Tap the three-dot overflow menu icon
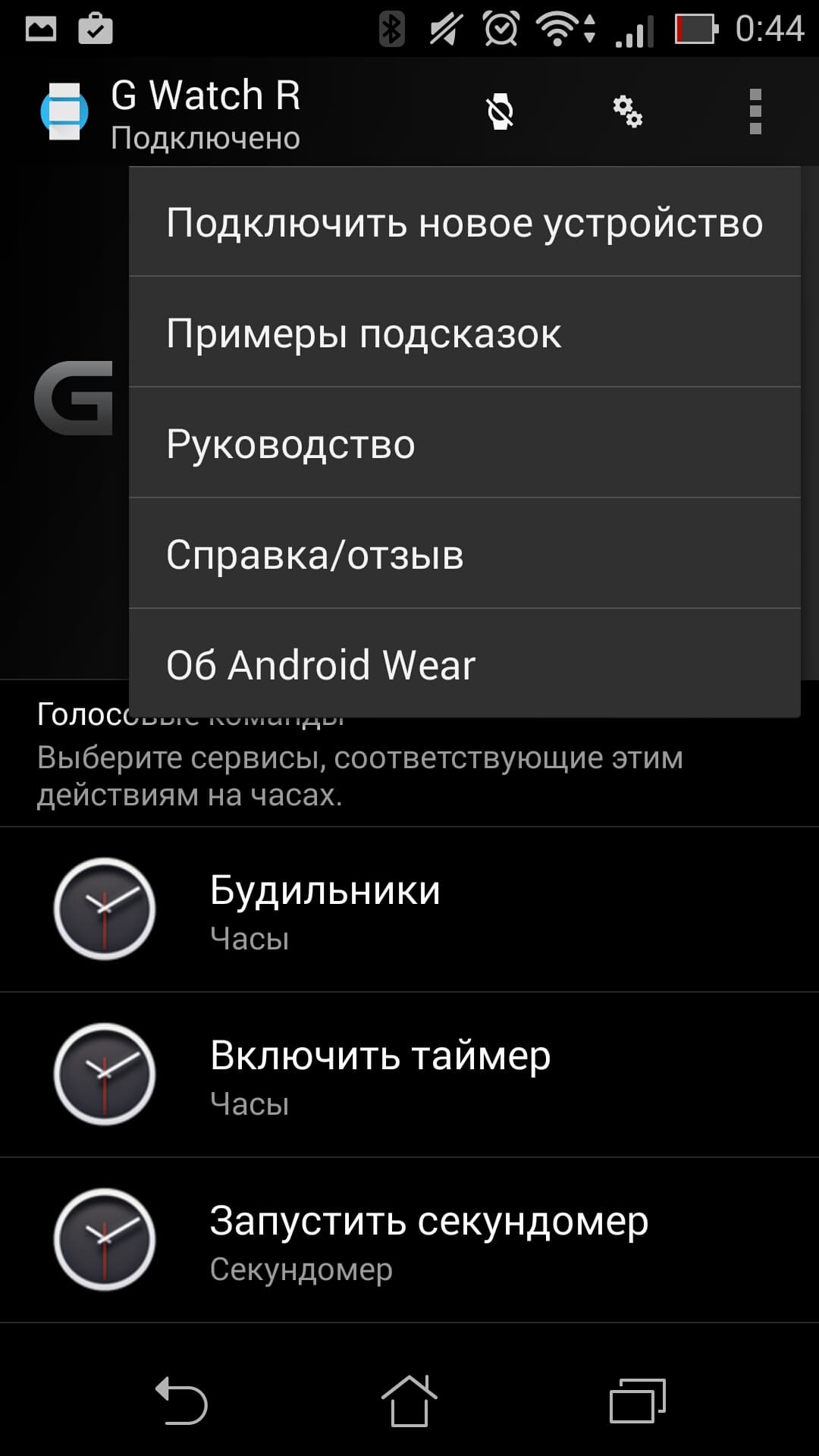The image size is (819, 1456). [755, 112]
